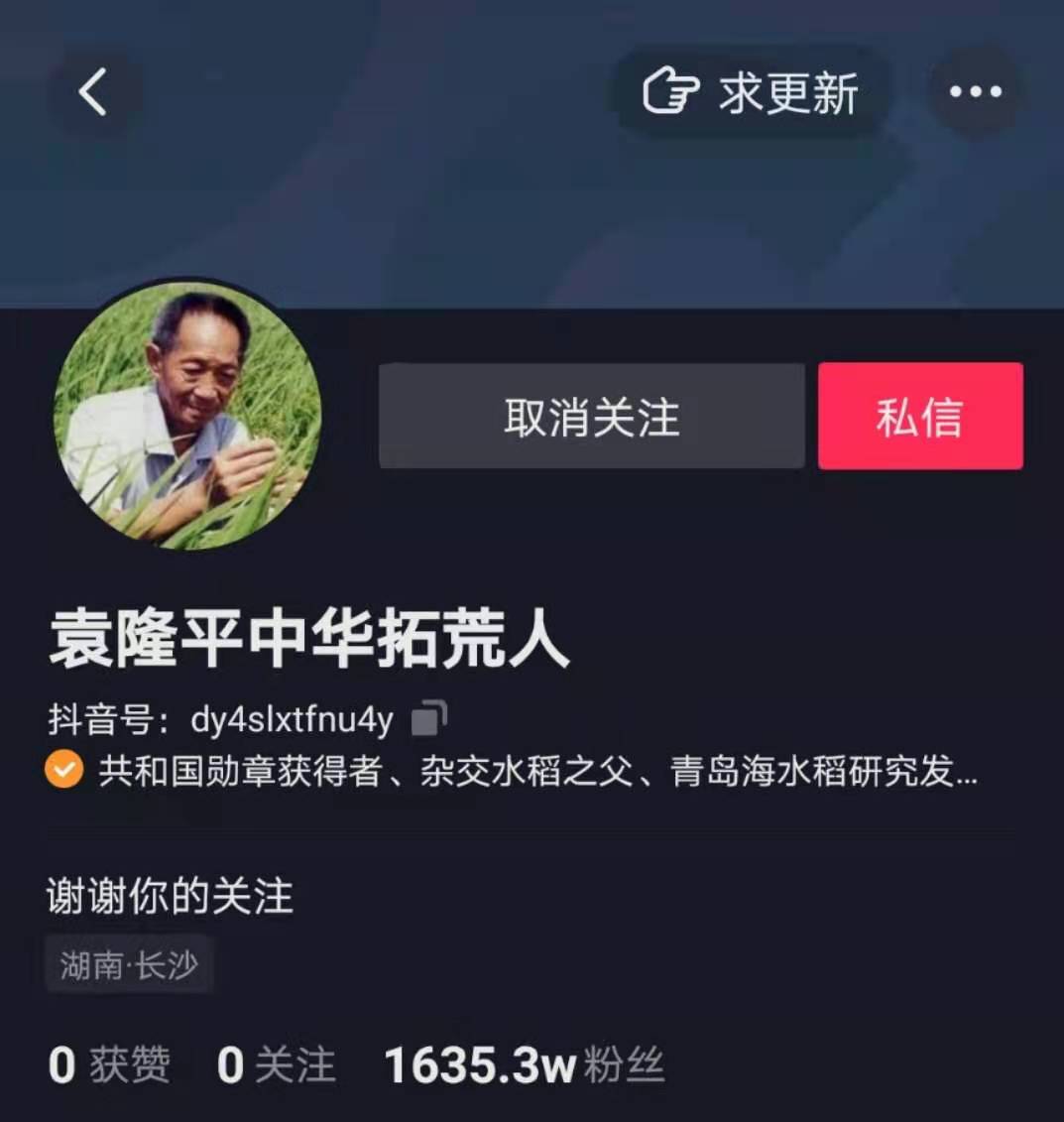Open the profile avatar photo
This screenshot has height=1122, width=1064.
(187, 416)
